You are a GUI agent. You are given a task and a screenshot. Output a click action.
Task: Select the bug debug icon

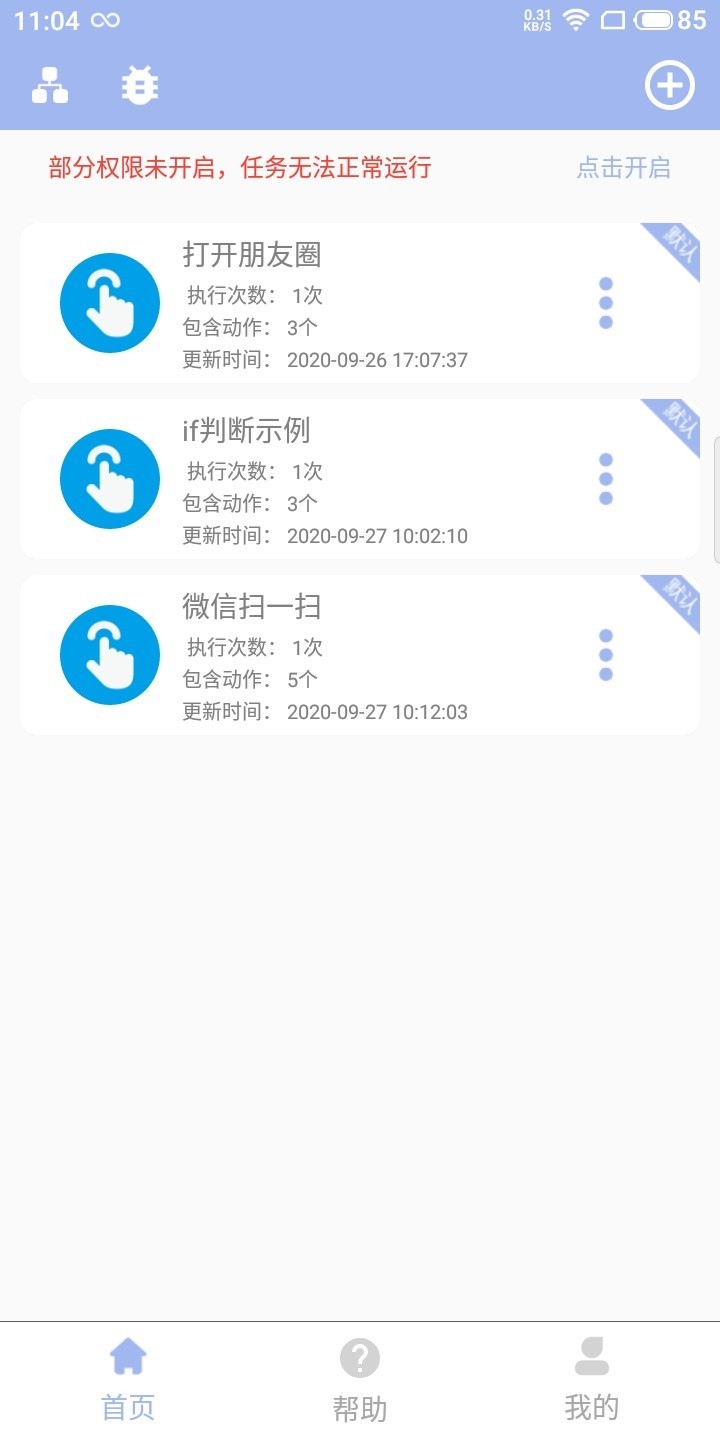click(139, 85)
